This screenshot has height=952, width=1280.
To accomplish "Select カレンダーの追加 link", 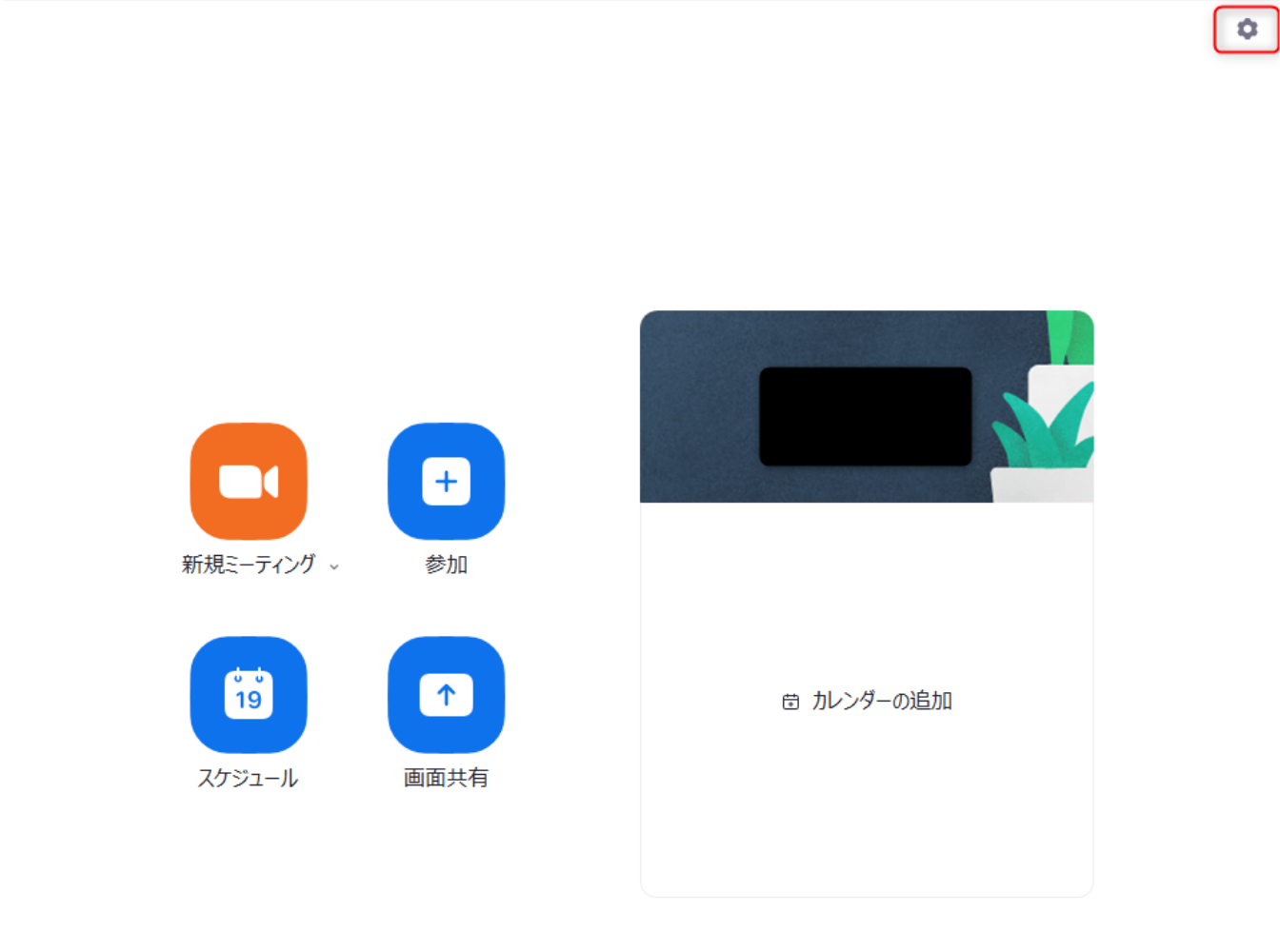I will (868, 702).
